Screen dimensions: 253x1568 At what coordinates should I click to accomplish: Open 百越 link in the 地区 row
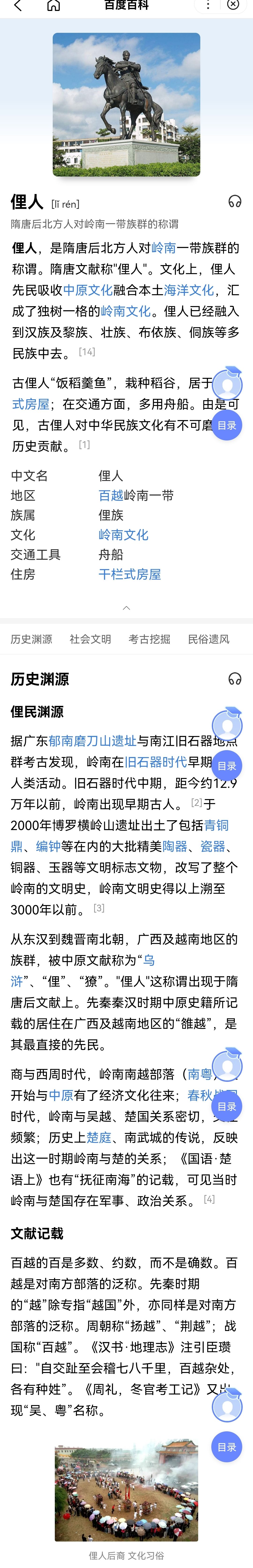(111, 496)
